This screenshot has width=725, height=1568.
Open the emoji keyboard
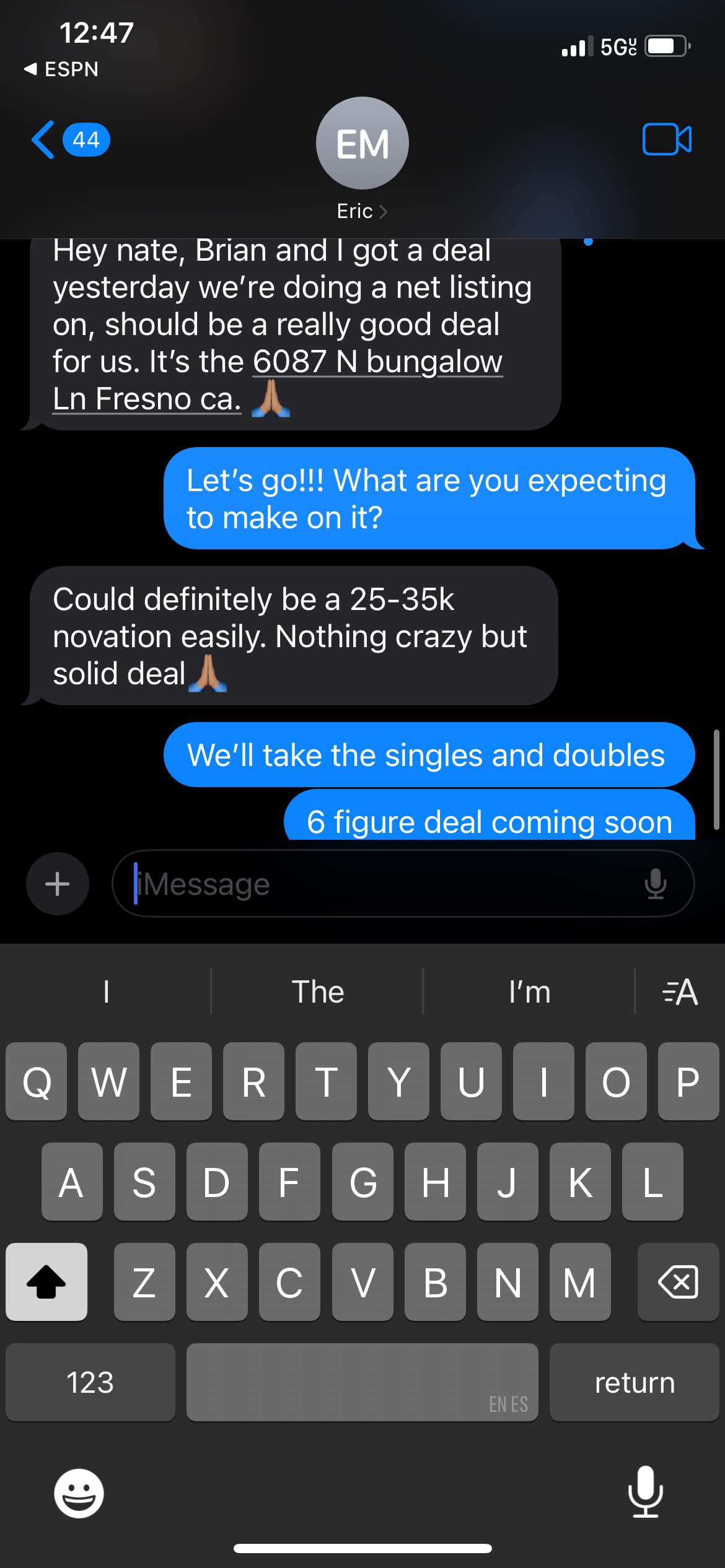tap(79, 1492)
